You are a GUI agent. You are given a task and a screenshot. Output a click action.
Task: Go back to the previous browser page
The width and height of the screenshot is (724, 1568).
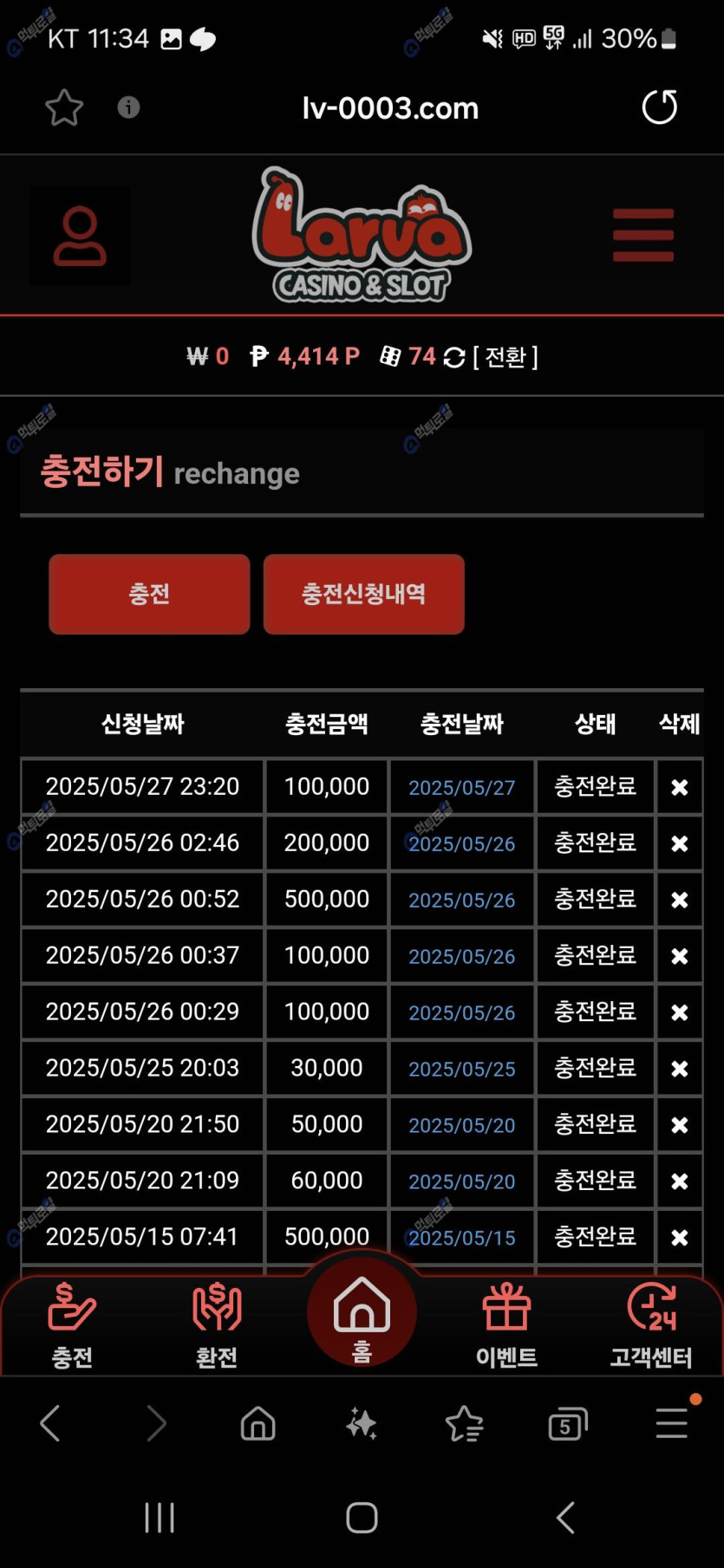50,1424
